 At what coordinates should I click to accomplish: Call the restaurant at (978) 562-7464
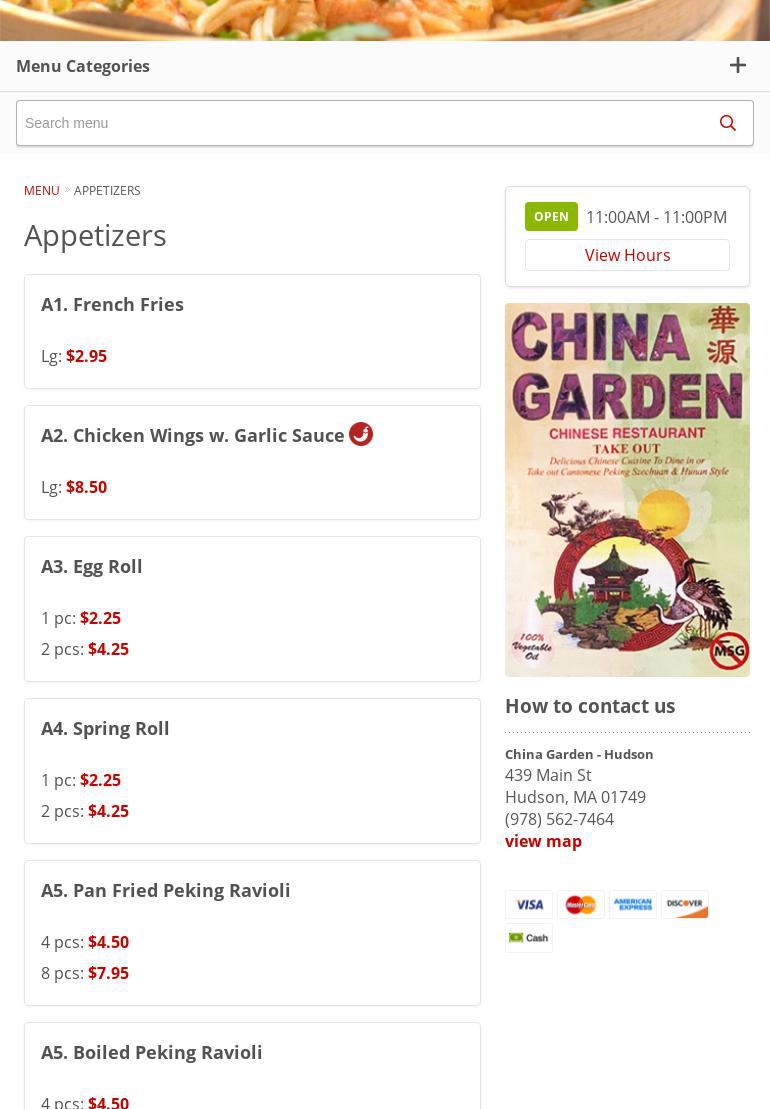coord(559,819)
